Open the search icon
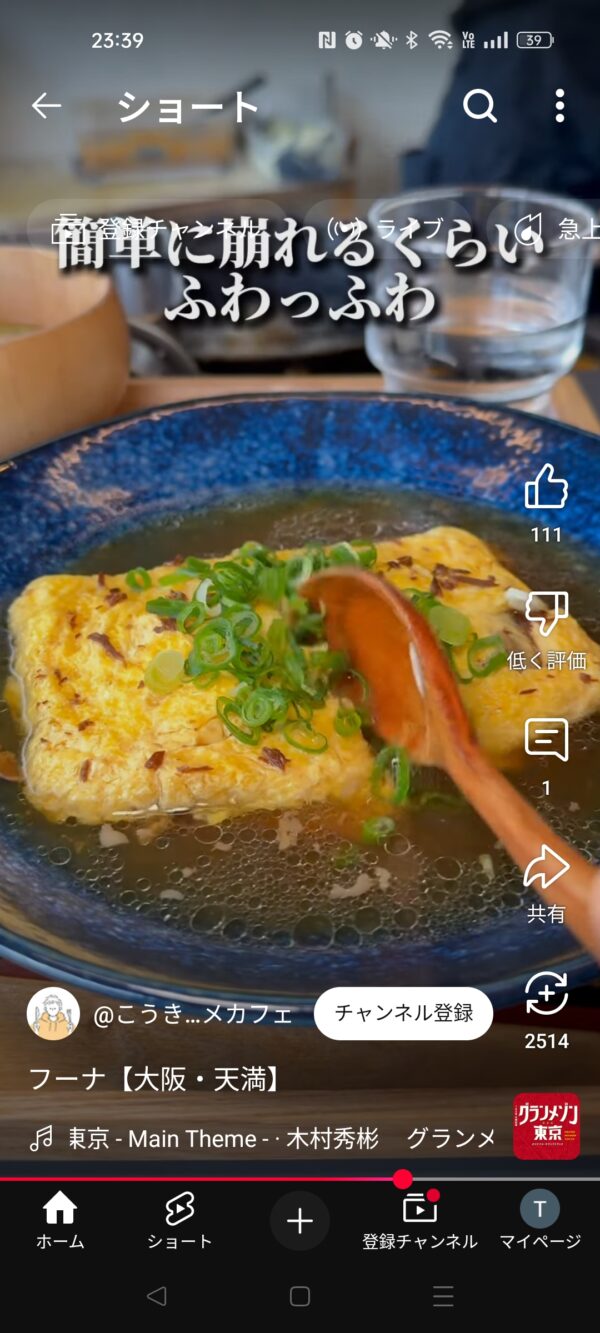Screen dimensions: 600x1333 pyautogui.click(x=480, y=106)
